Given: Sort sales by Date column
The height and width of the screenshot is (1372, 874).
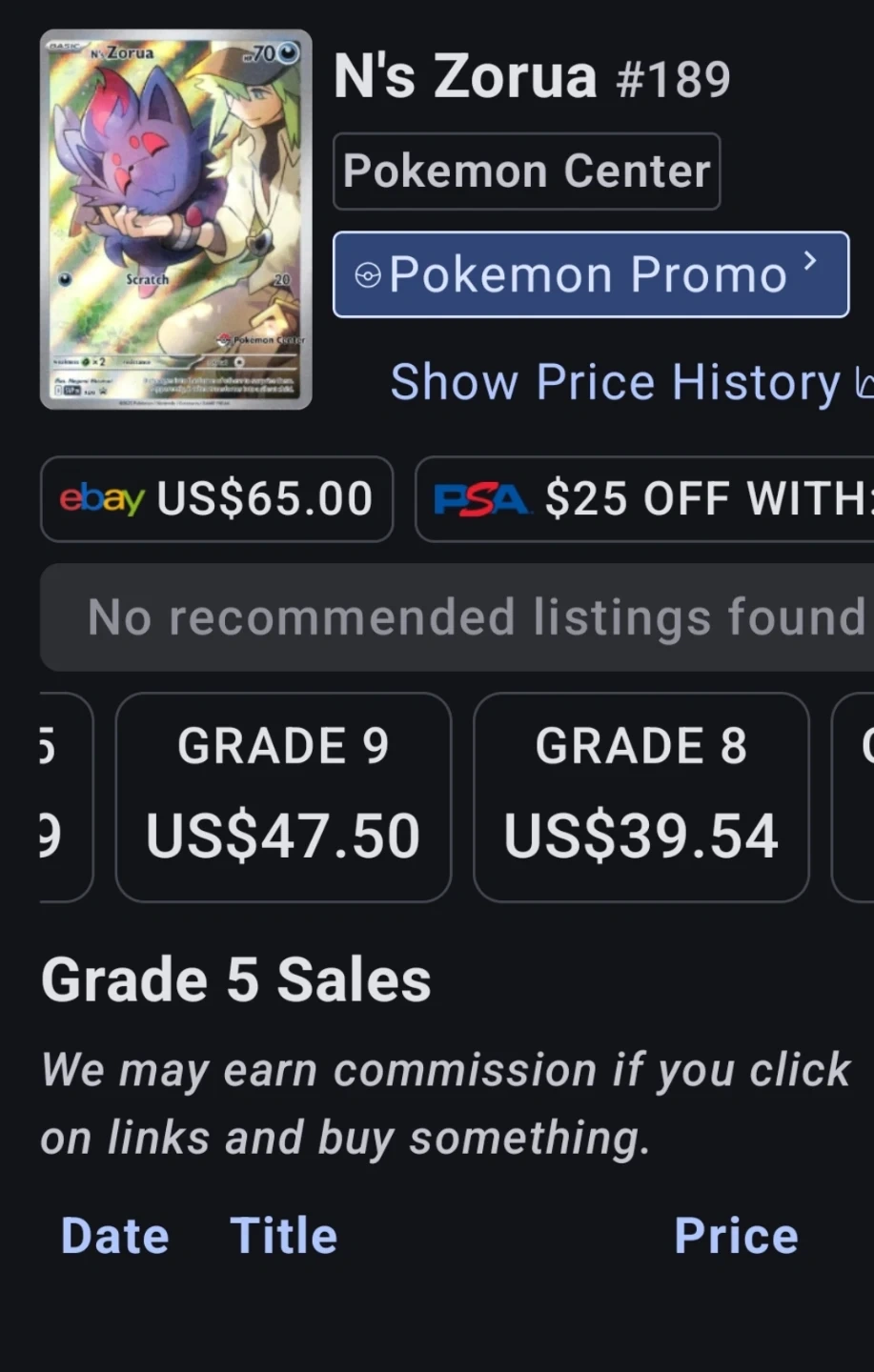Looking at the screenshot, I should click(x=114, y=1236).
